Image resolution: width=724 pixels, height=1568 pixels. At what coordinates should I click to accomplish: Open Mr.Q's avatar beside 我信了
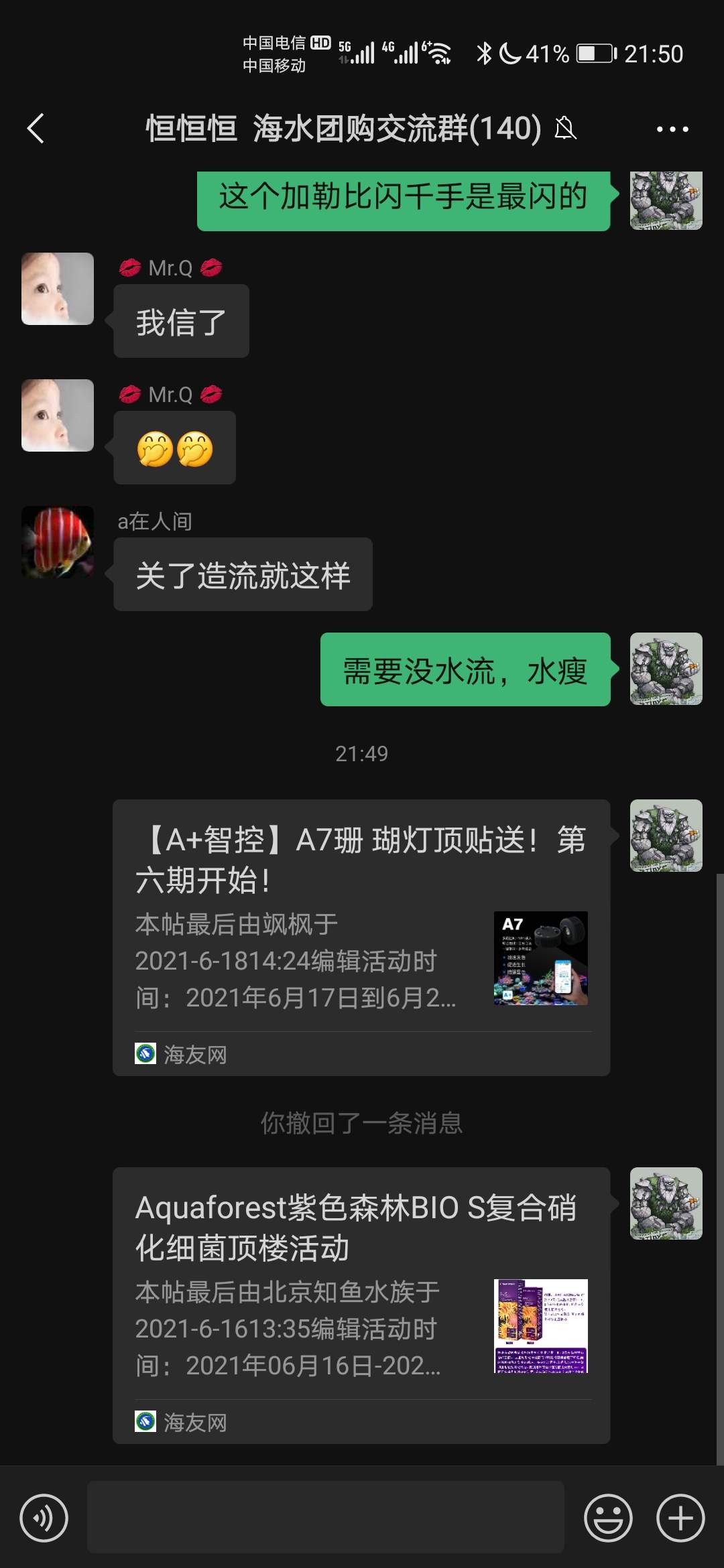58,289
